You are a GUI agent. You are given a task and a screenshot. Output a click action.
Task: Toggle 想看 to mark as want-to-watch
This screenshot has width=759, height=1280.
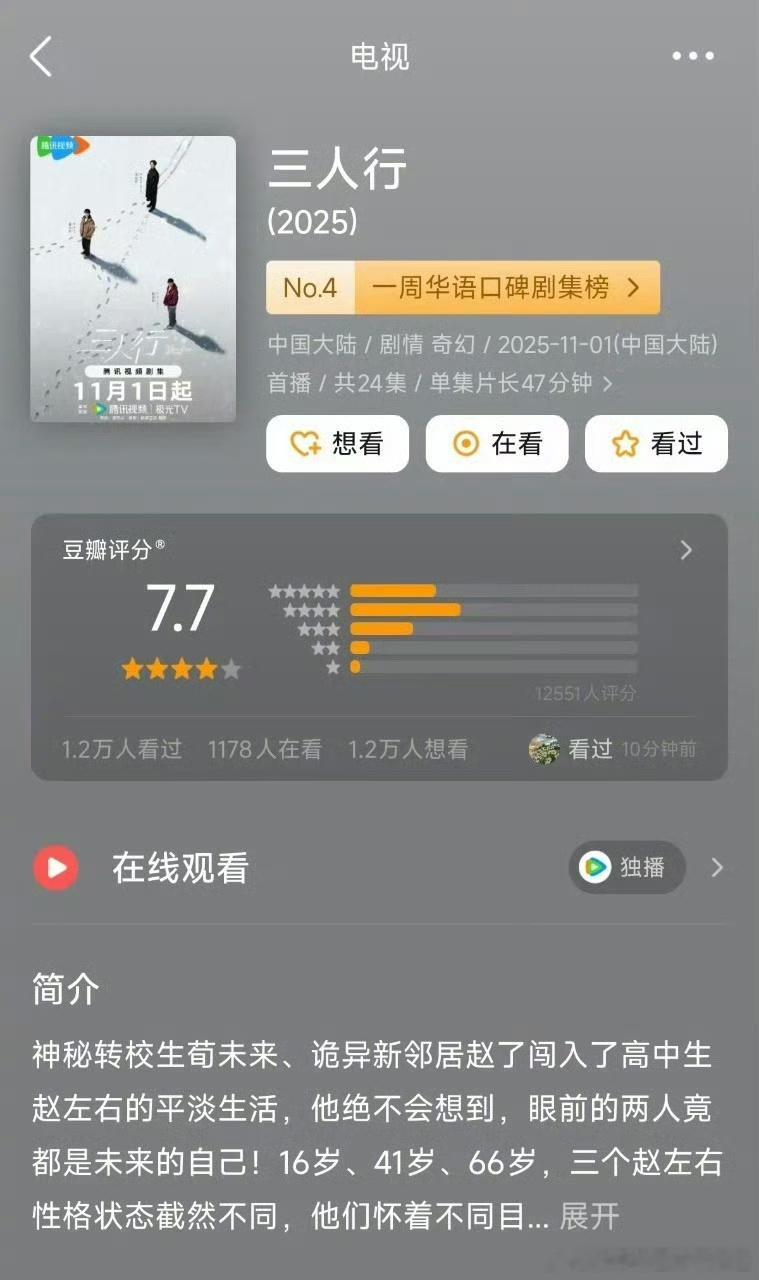click(337, 443)
